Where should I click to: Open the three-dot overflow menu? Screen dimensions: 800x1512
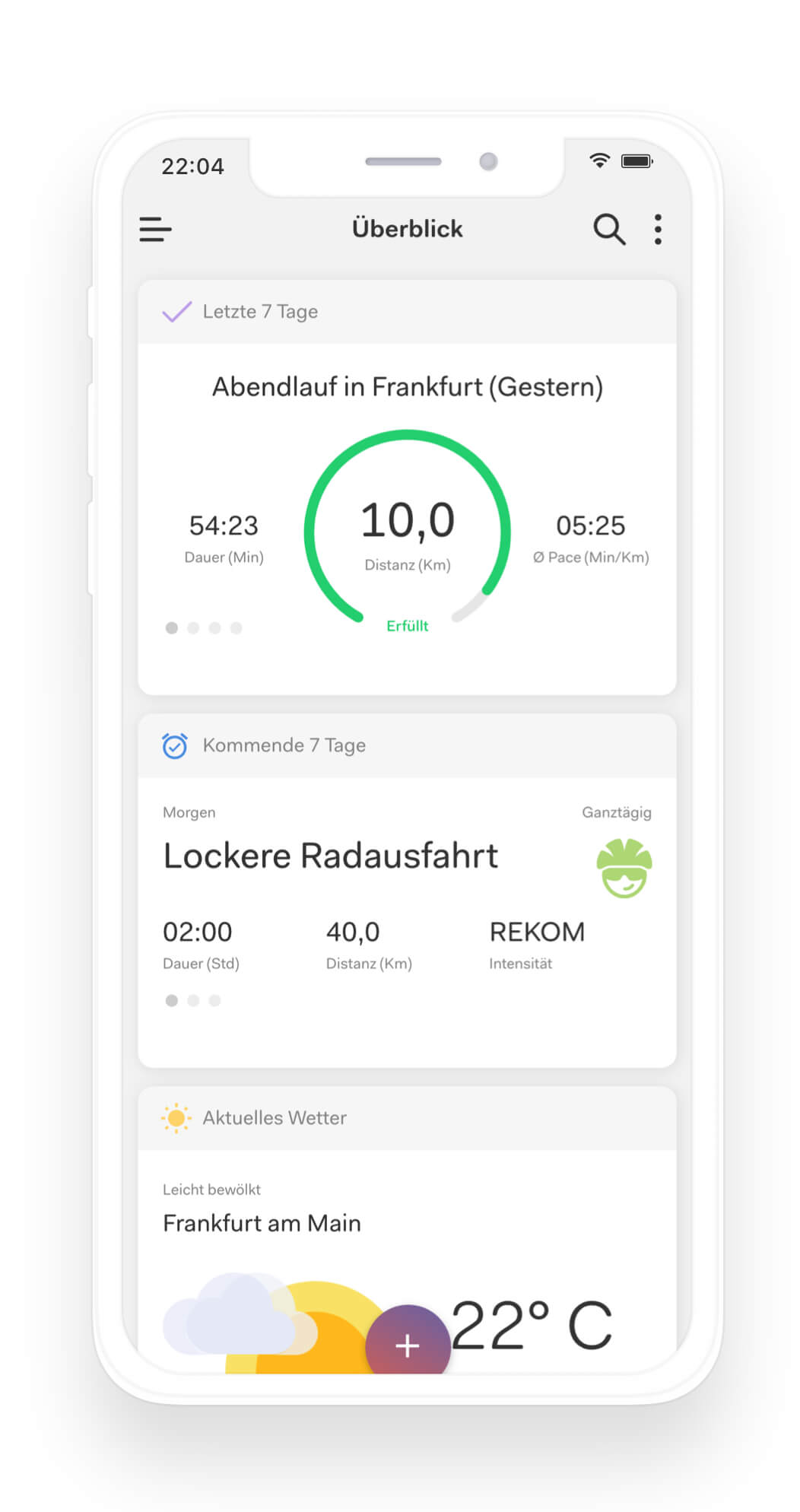coord(658,229)
